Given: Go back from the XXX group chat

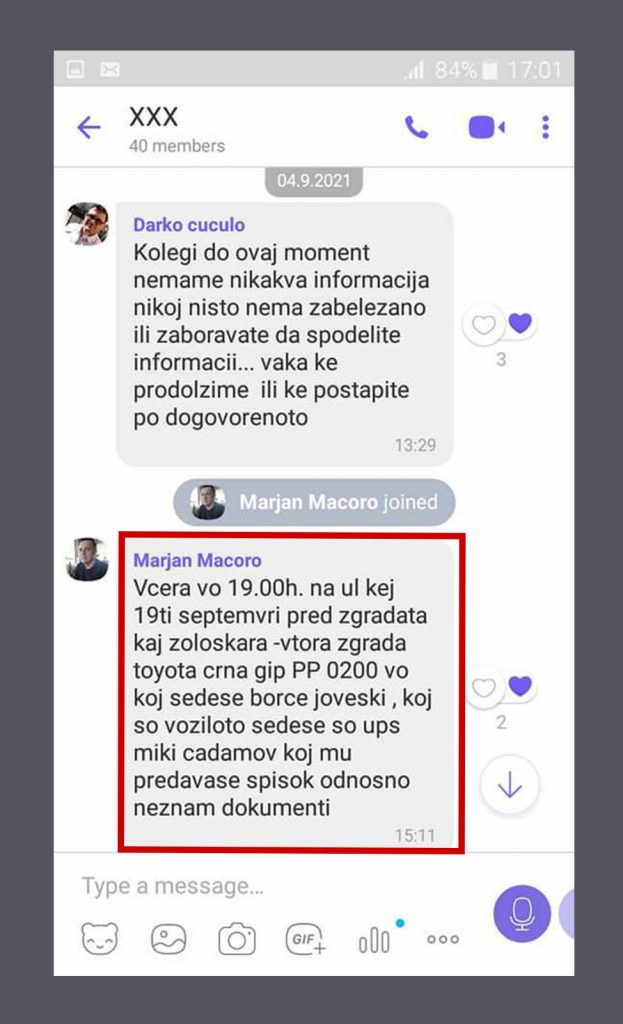Looking at the screenshot, I should click(89, 127).
